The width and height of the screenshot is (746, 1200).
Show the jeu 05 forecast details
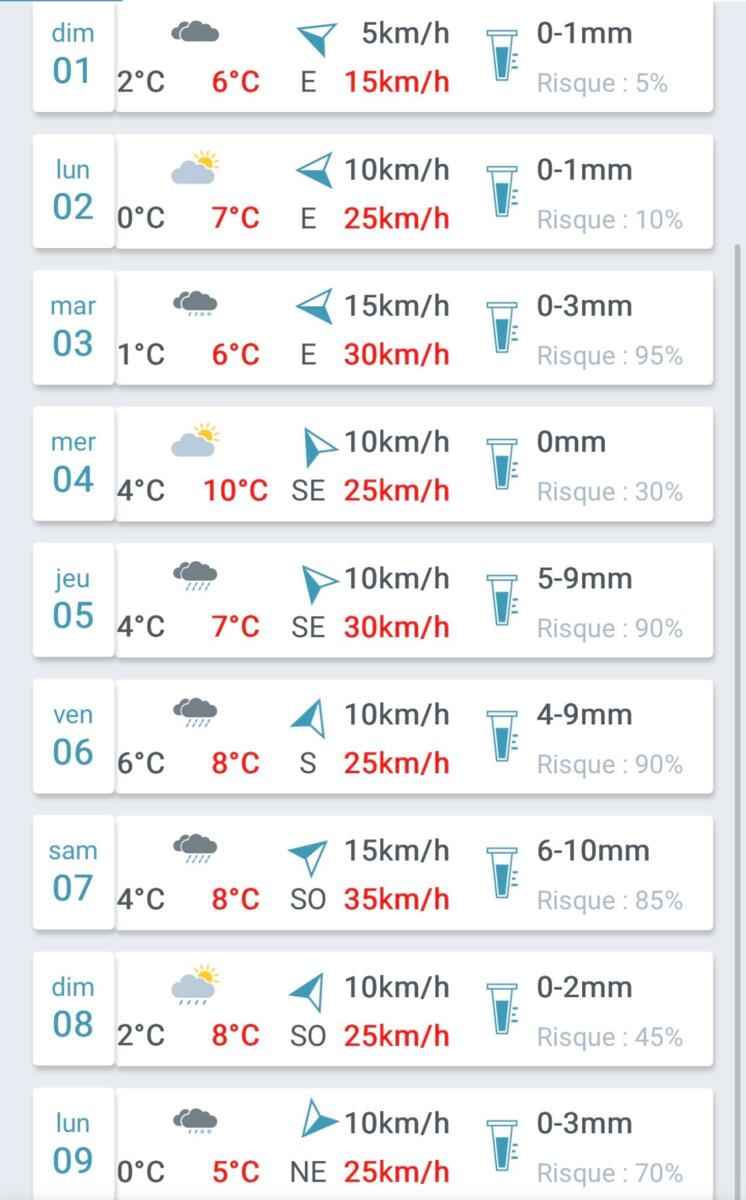click(372, 600)
